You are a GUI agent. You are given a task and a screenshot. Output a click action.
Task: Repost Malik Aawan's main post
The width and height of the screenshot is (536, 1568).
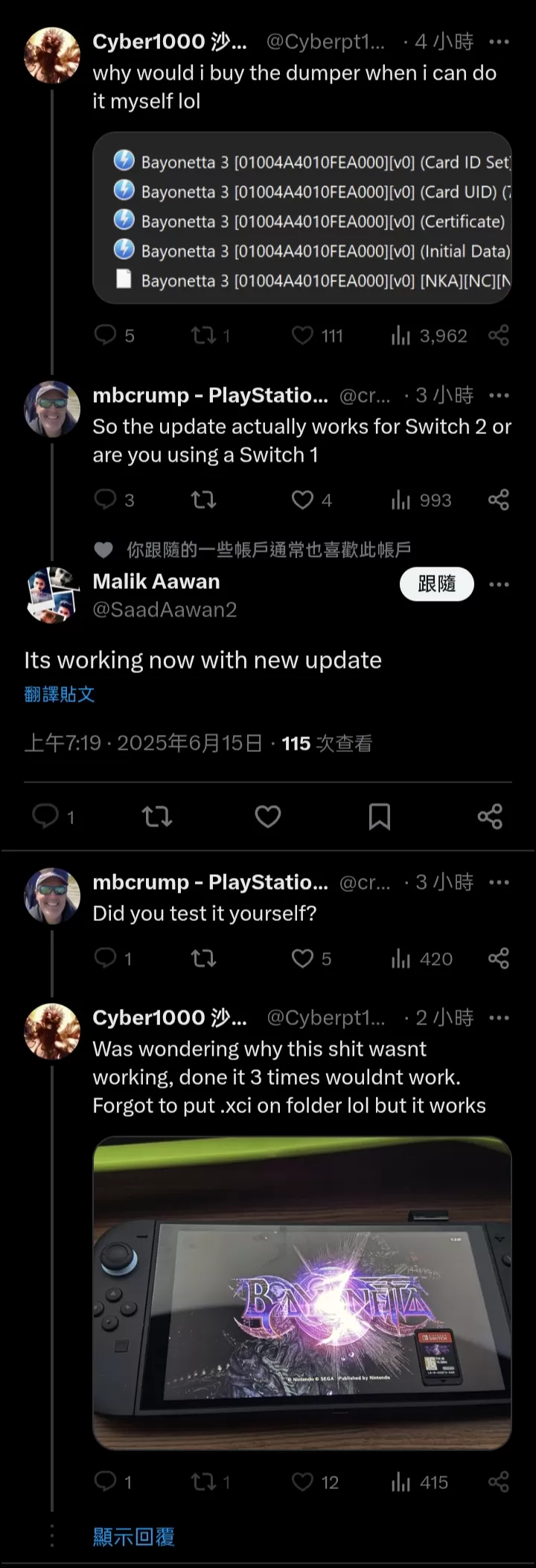(x=157, y=817)
